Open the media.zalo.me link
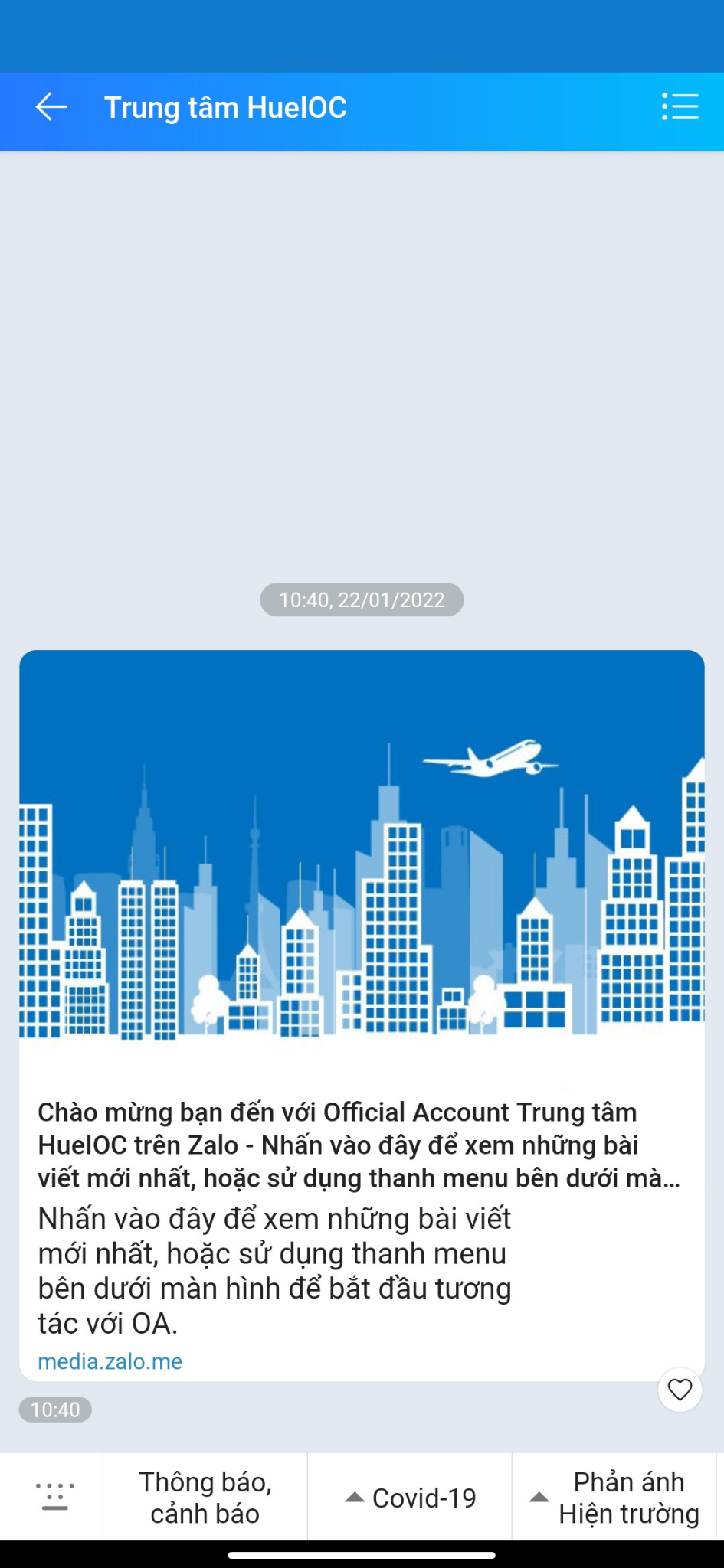 click(110, 1361)
